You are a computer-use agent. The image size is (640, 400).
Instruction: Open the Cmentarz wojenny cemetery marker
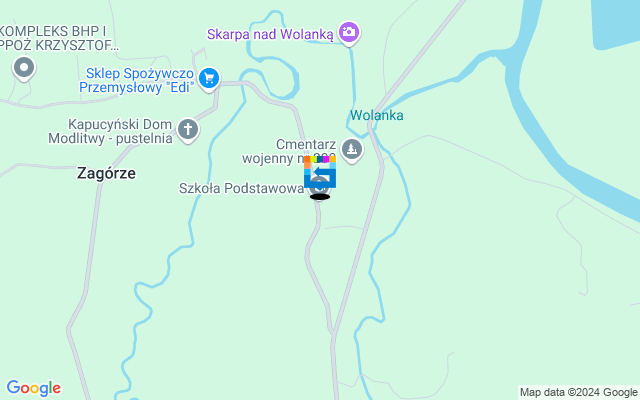click(351, 150)
